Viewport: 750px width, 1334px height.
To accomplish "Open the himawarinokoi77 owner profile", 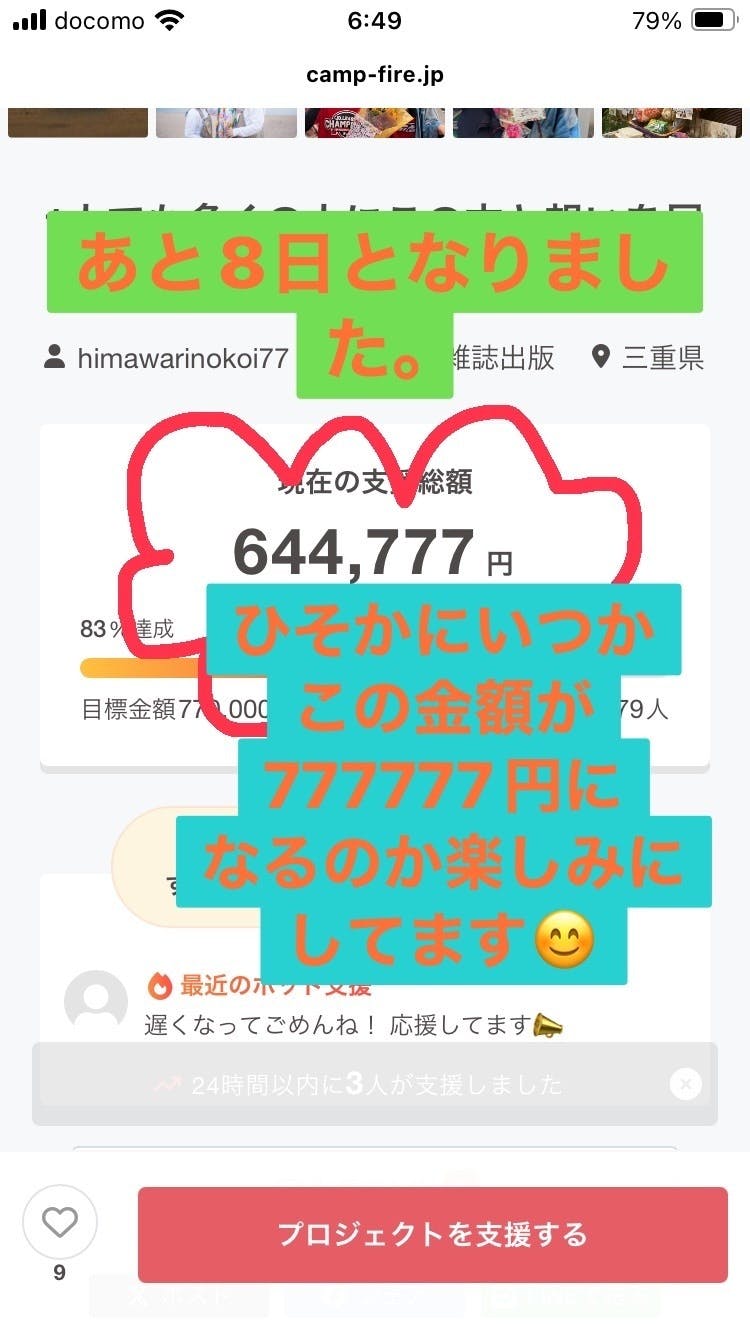I will [180, 359].
